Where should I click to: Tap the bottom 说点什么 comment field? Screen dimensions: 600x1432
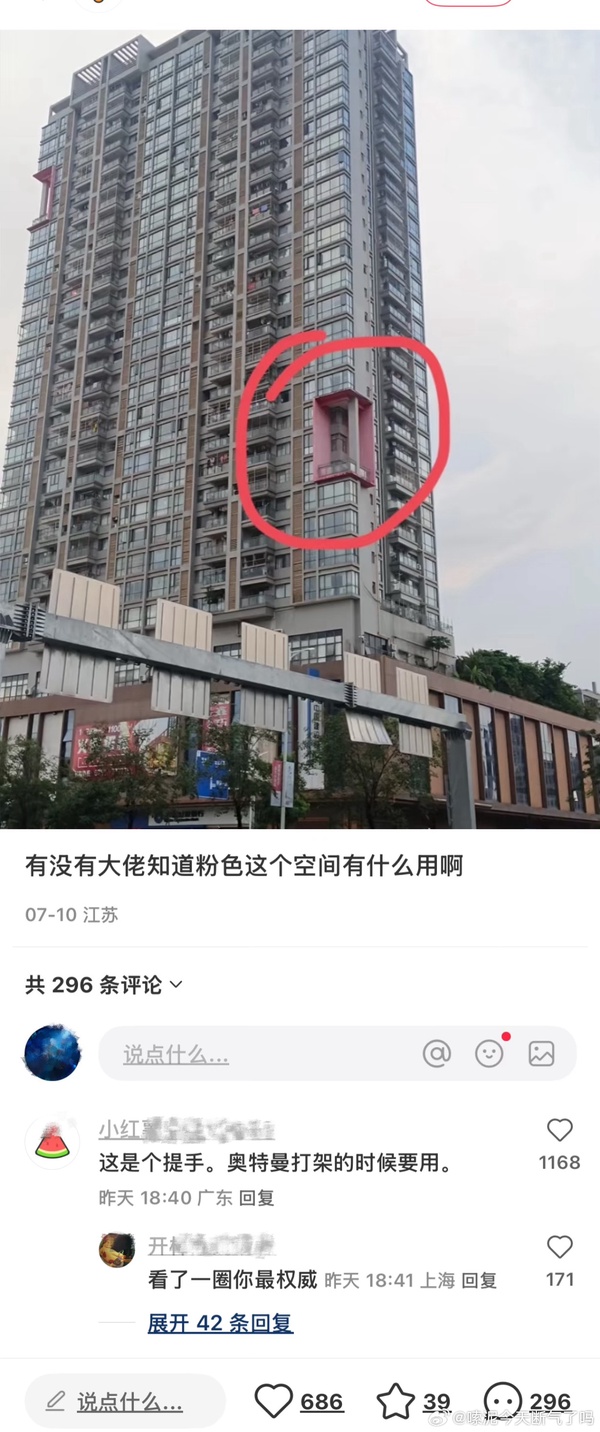pos(125,1401)
